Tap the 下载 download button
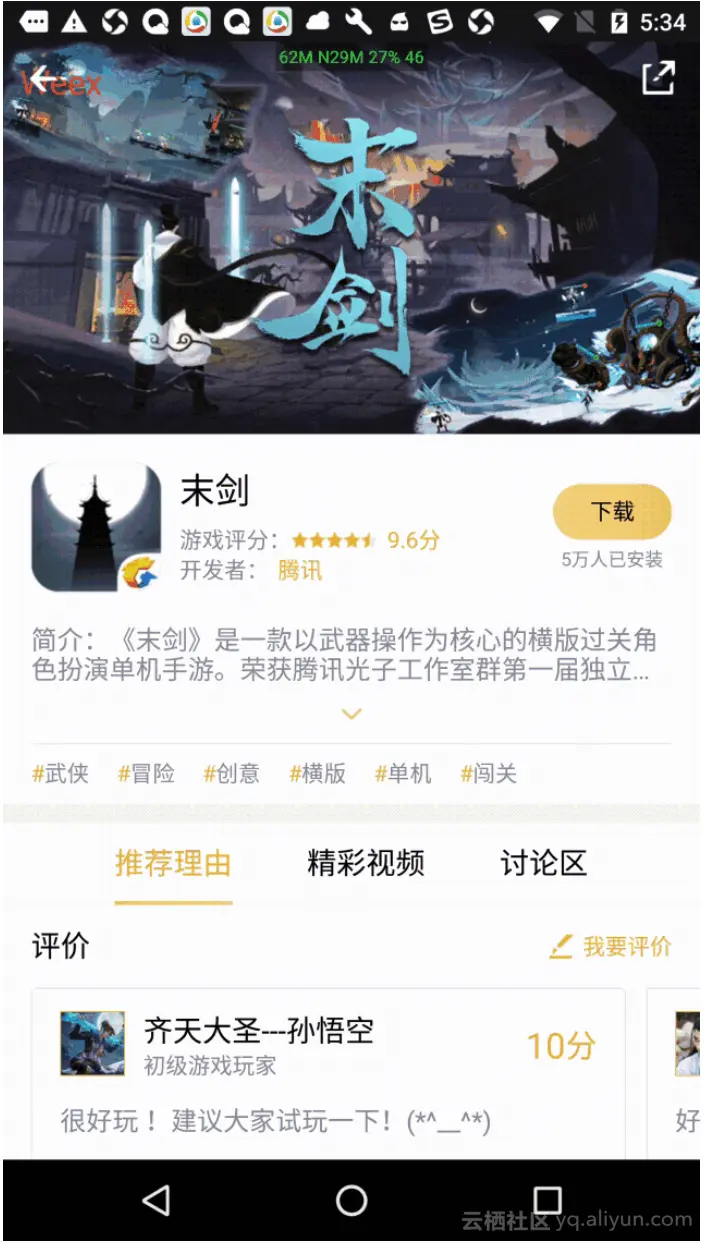This screenshot has width=704, height=1243. click(612, 512)
